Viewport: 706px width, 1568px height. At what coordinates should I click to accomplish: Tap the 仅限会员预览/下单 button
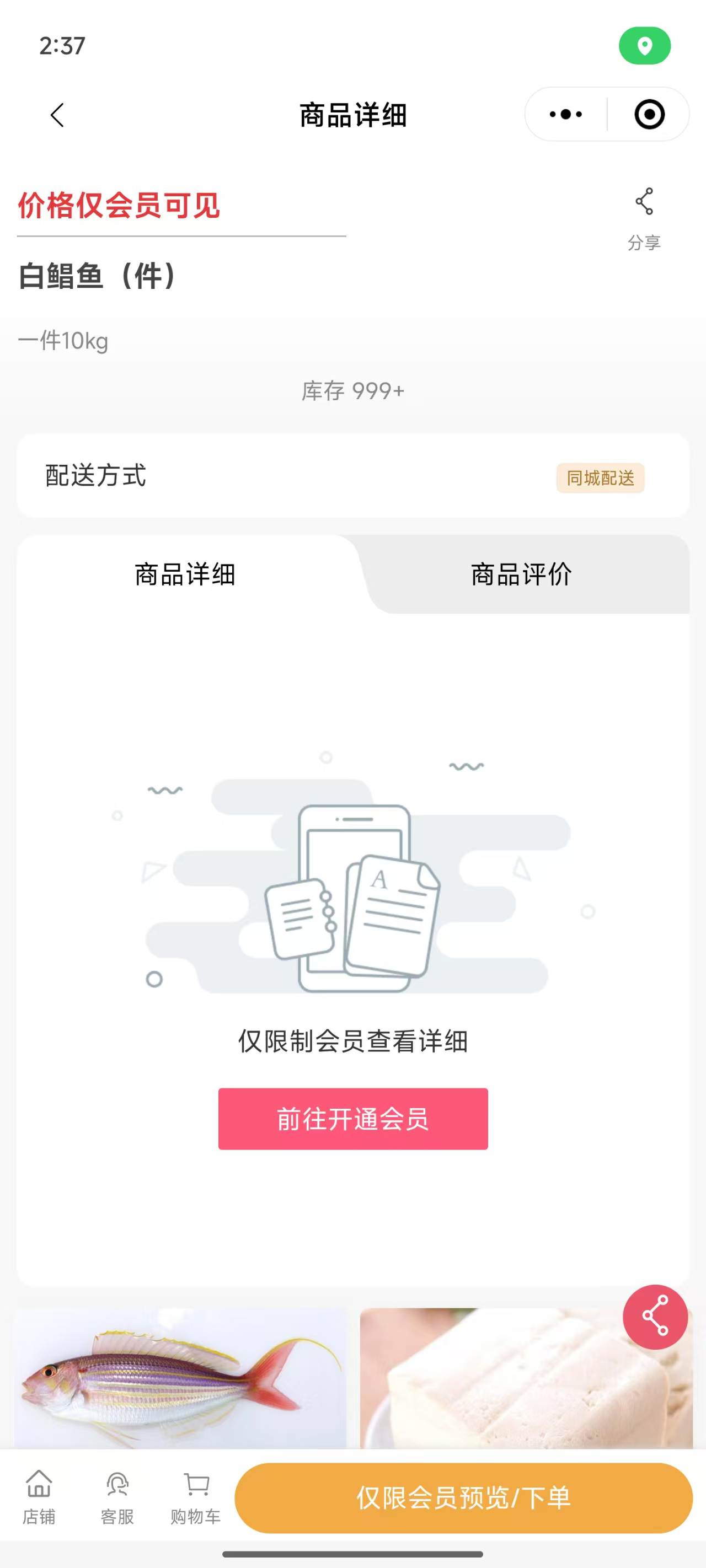coord(463,1498)
